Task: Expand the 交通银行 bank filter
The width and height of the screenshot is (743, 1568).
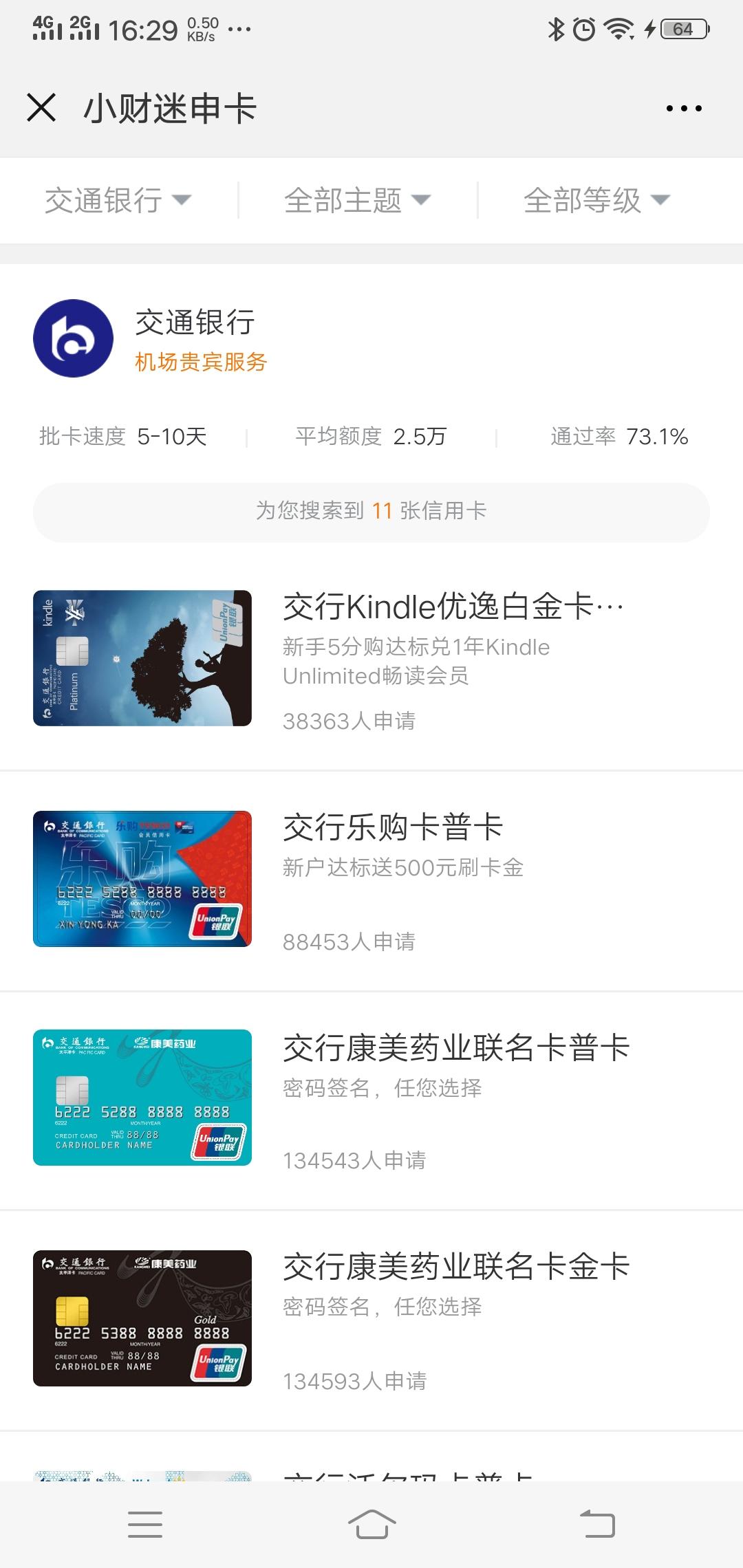Action: pos(118,200)
